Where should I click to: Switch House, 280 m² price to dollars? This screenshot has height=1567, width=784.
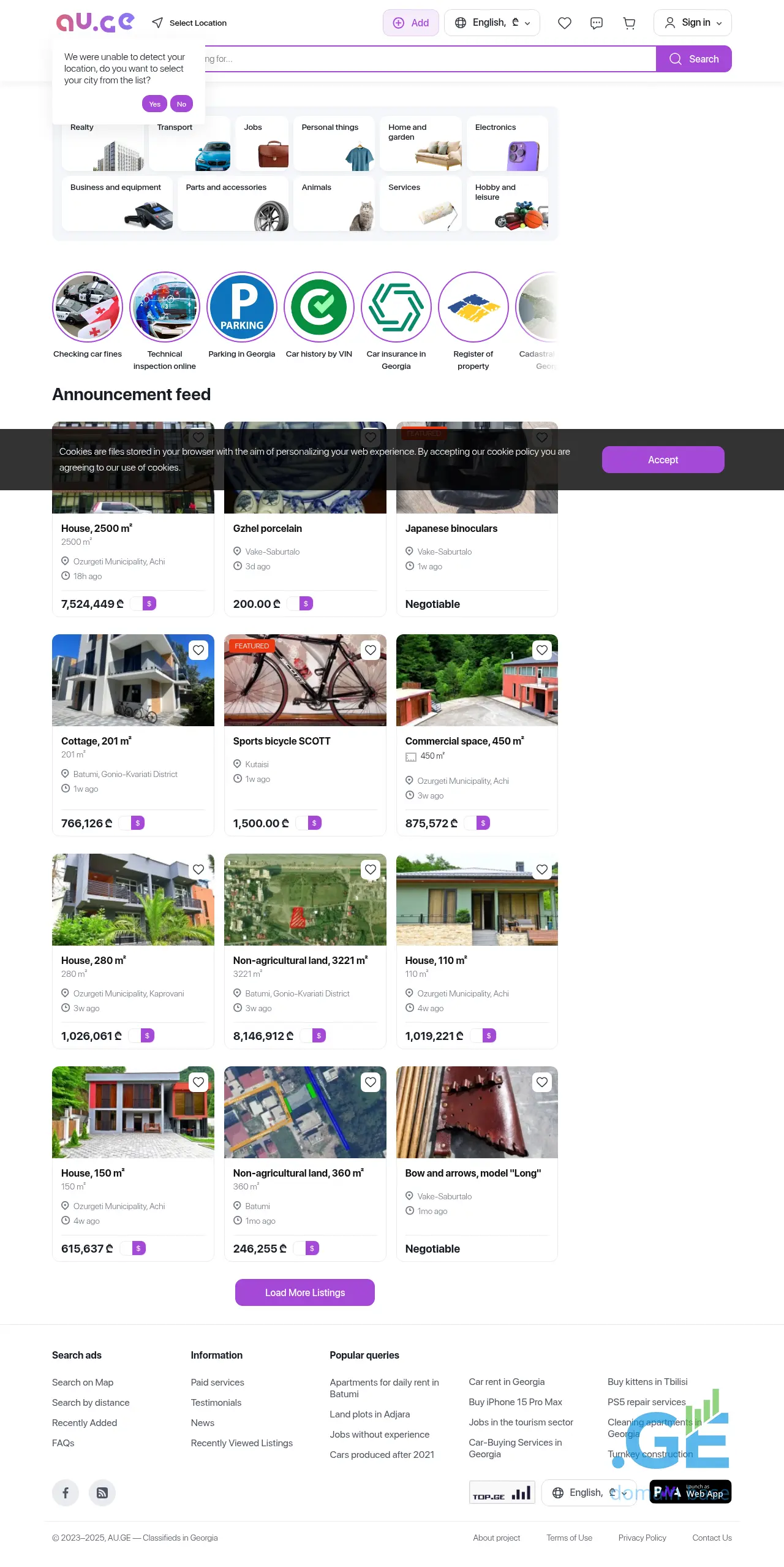147,1036
